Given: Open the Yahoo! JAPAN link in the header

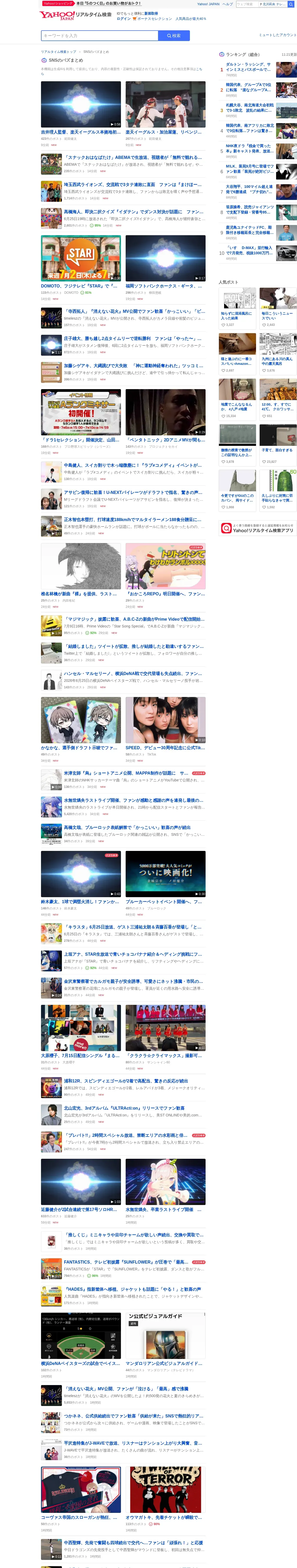Looking at the screenshot, I should [x=208, y=4].
